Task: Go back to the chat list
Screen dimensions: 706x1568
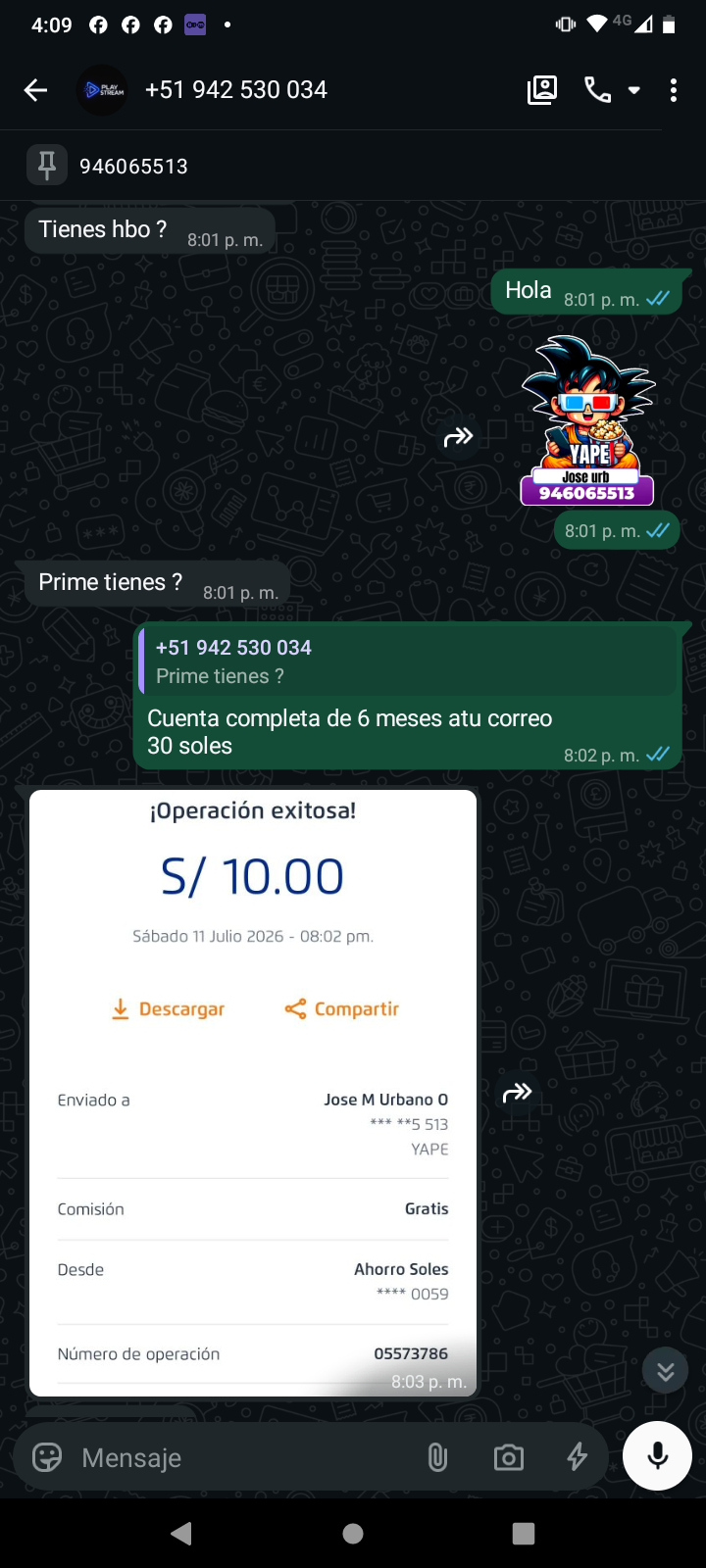Action: pos(35,90)
